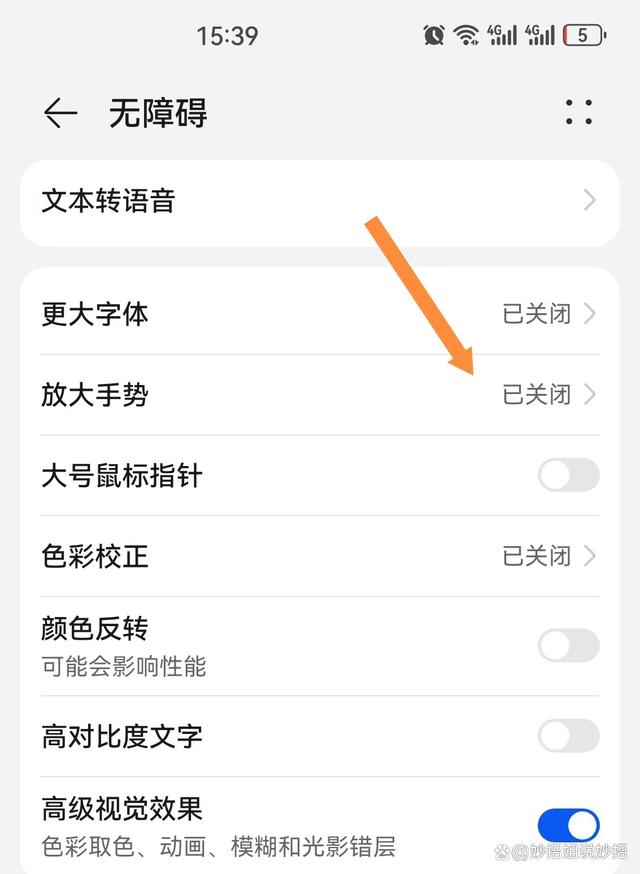The height and width of the screenshot is (874, 640).
Task: Enable 高对比度文字 switch
Action: click(x=568, y=737)
